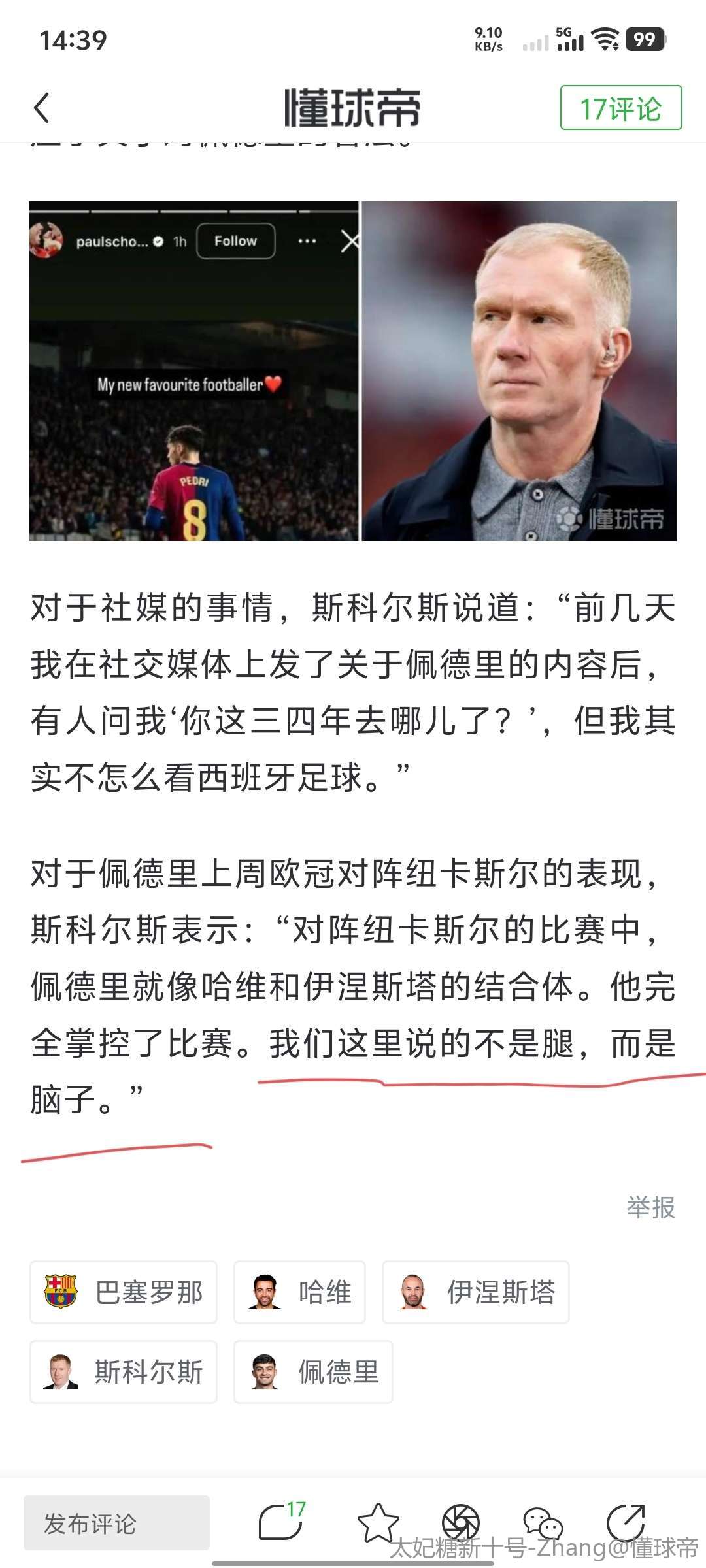706x1568 pixels.
Task: Open the 斯科尔斯 tag
Action: (124, 1372)
